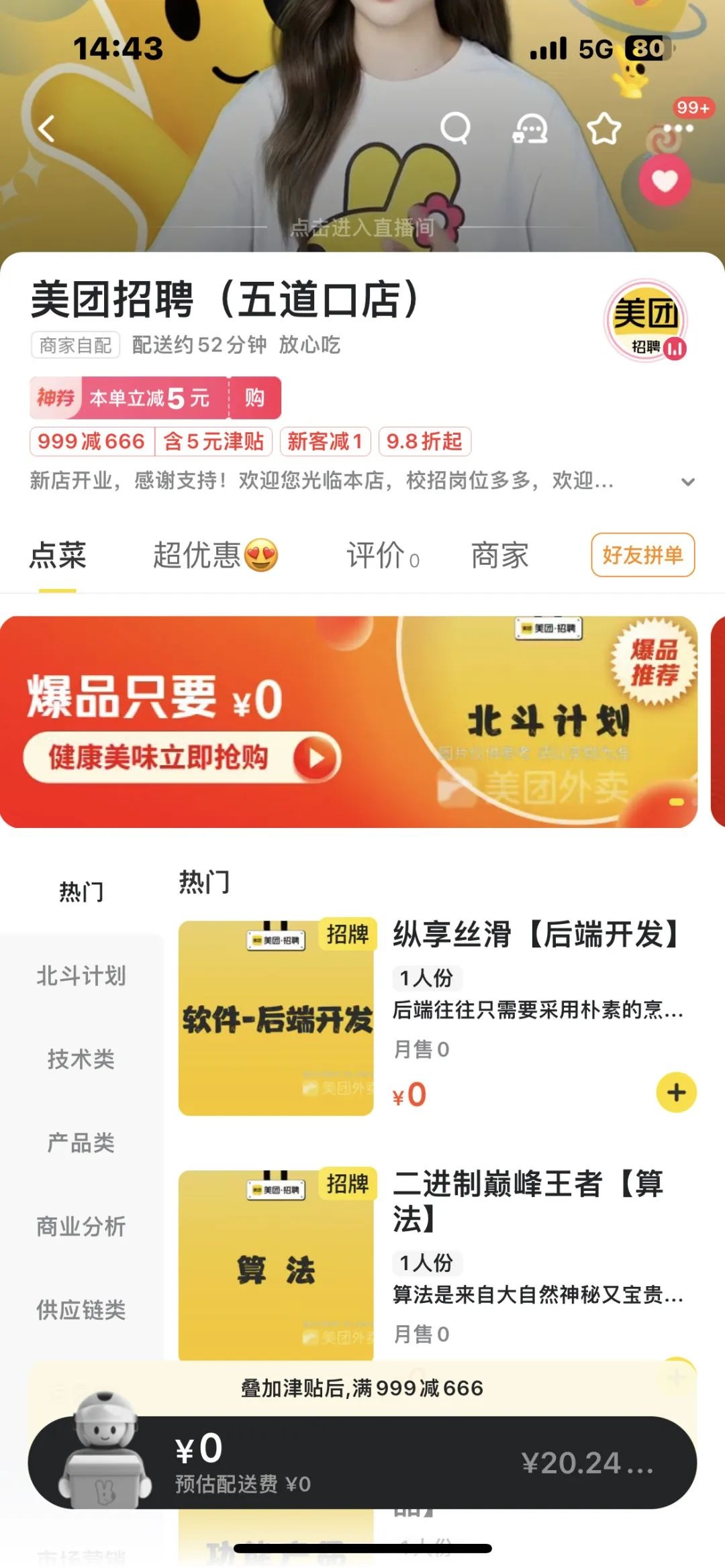Open the 二进制巅峰王者【算法】 item
This screenshot has height=1568, width=725.
pos(527,1201)
